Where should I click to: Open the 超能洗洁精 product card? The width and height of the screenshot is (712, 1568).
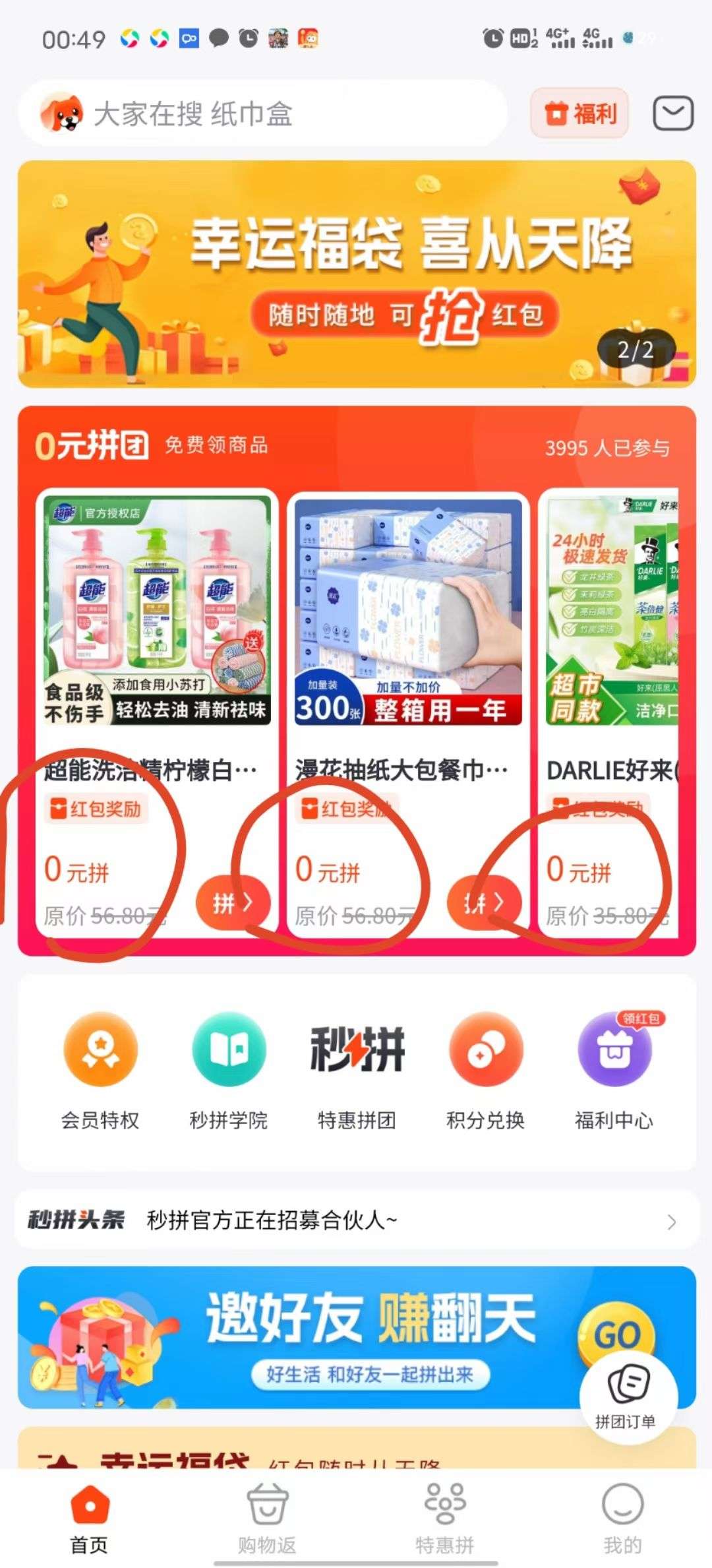click(157, 613)
